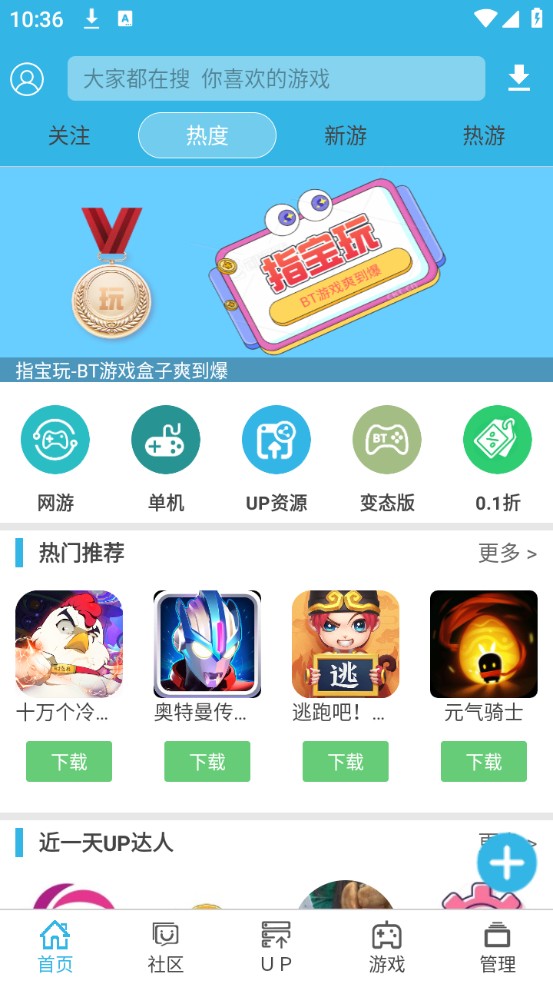Open the 逃跑吧 game icon
The image size is (553, 984).
(x=345, y=644)
